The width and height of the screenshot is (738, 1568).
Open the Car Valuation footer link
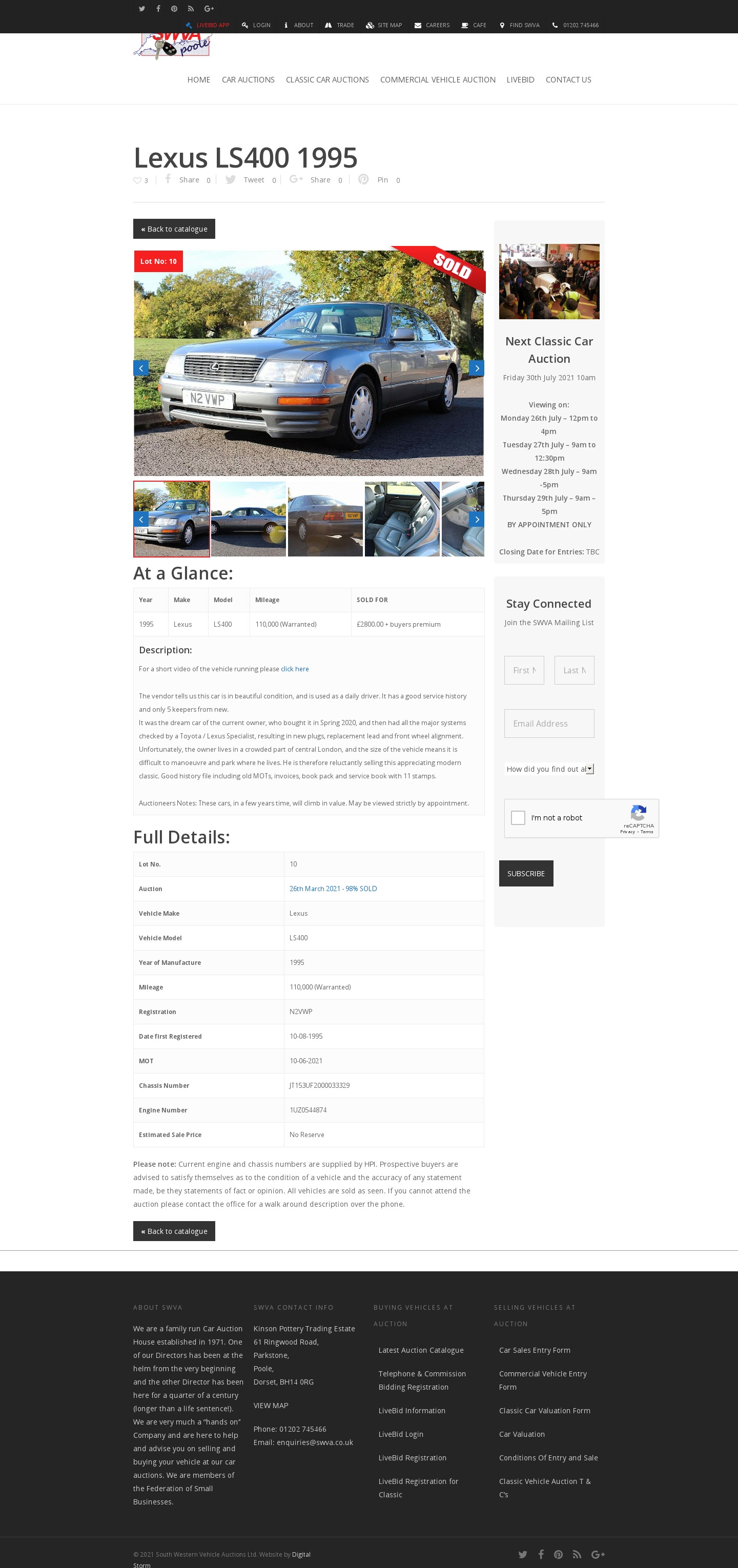(x=522, y=1434)
